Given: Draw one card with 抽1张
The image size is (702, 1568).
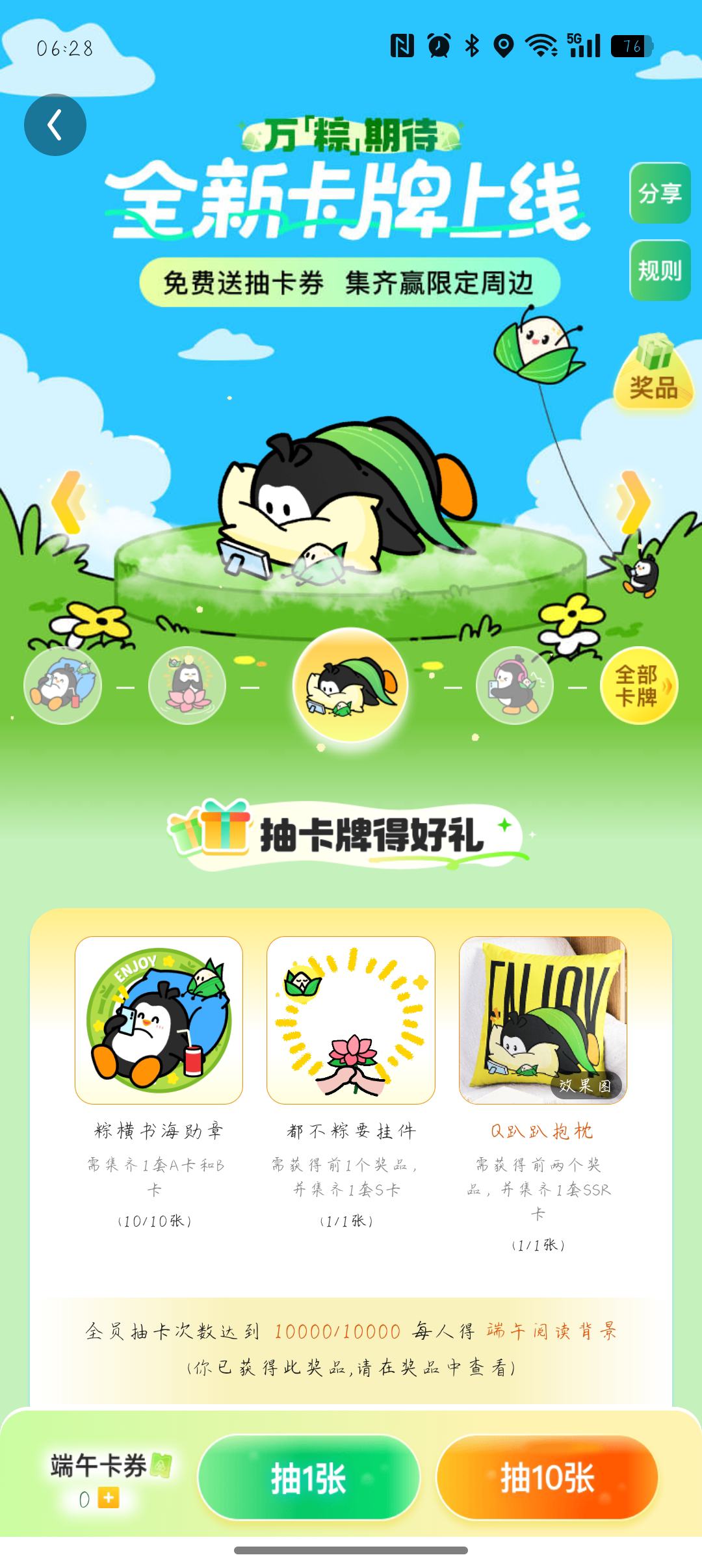Looking at the screenshot, I should tap(309, 1478).
